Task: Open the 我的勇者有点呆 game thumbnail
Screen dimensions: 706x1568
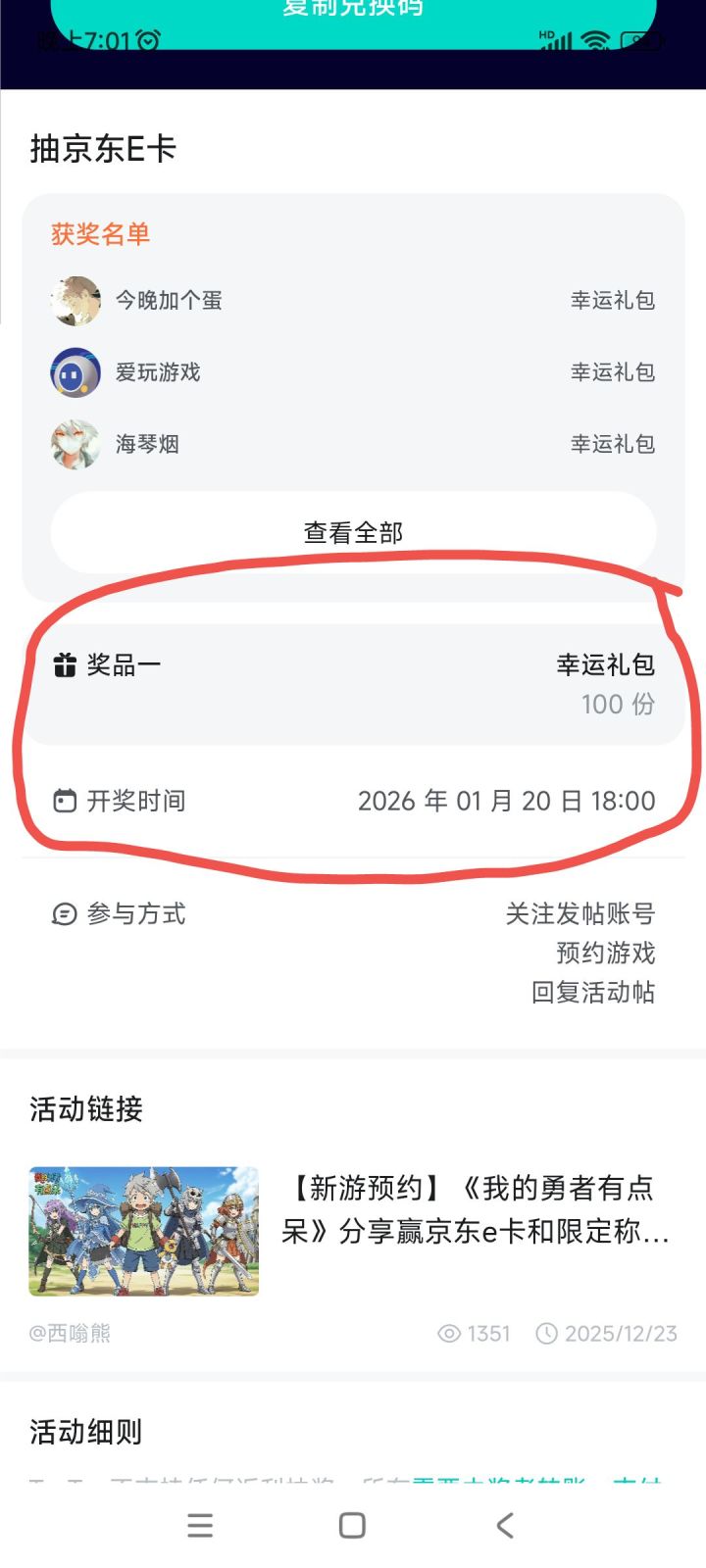Action: [x=143, y=1230]
